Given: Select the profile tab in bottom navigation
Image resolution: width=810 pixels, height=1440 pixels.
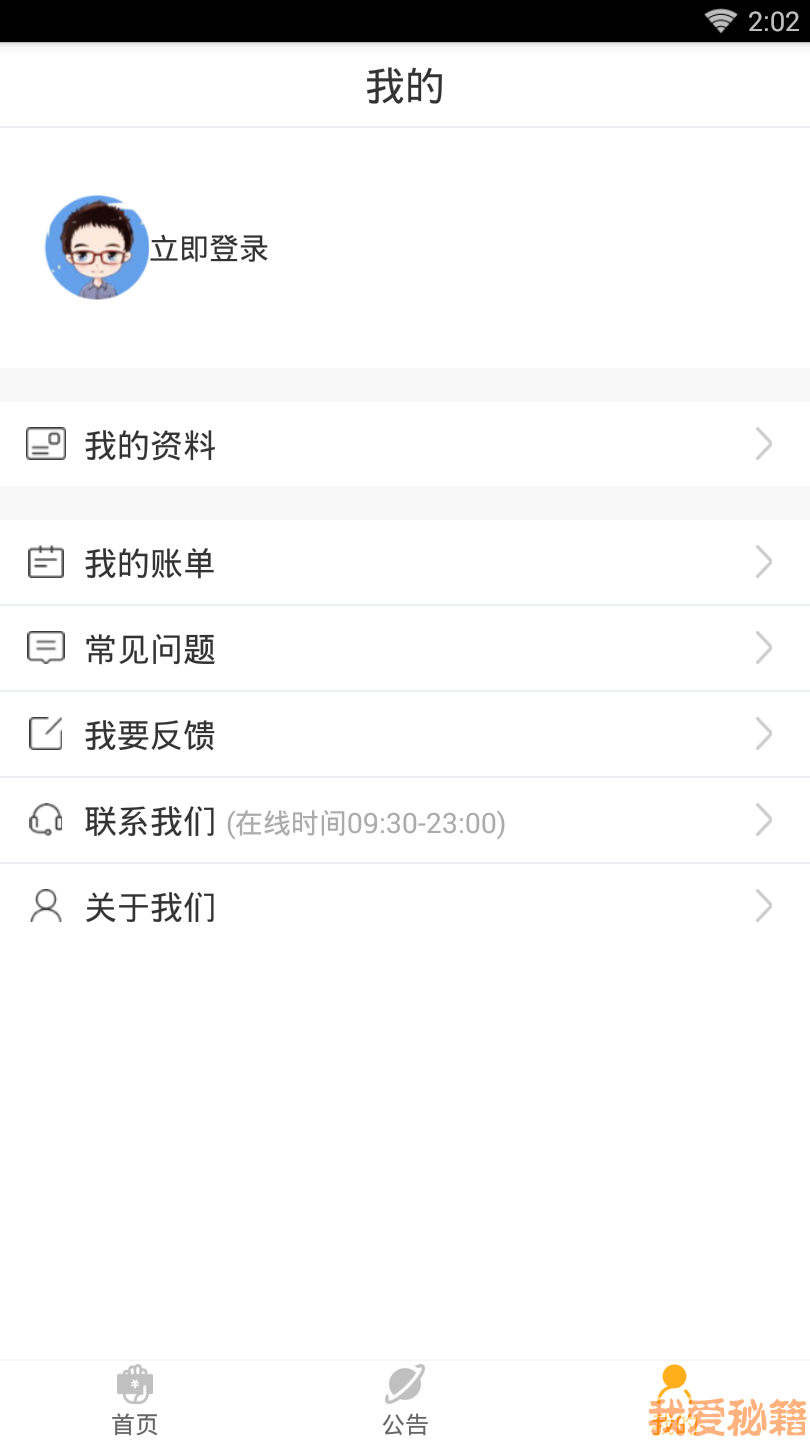Looking at the screenshot, I should click(675, 1400).
